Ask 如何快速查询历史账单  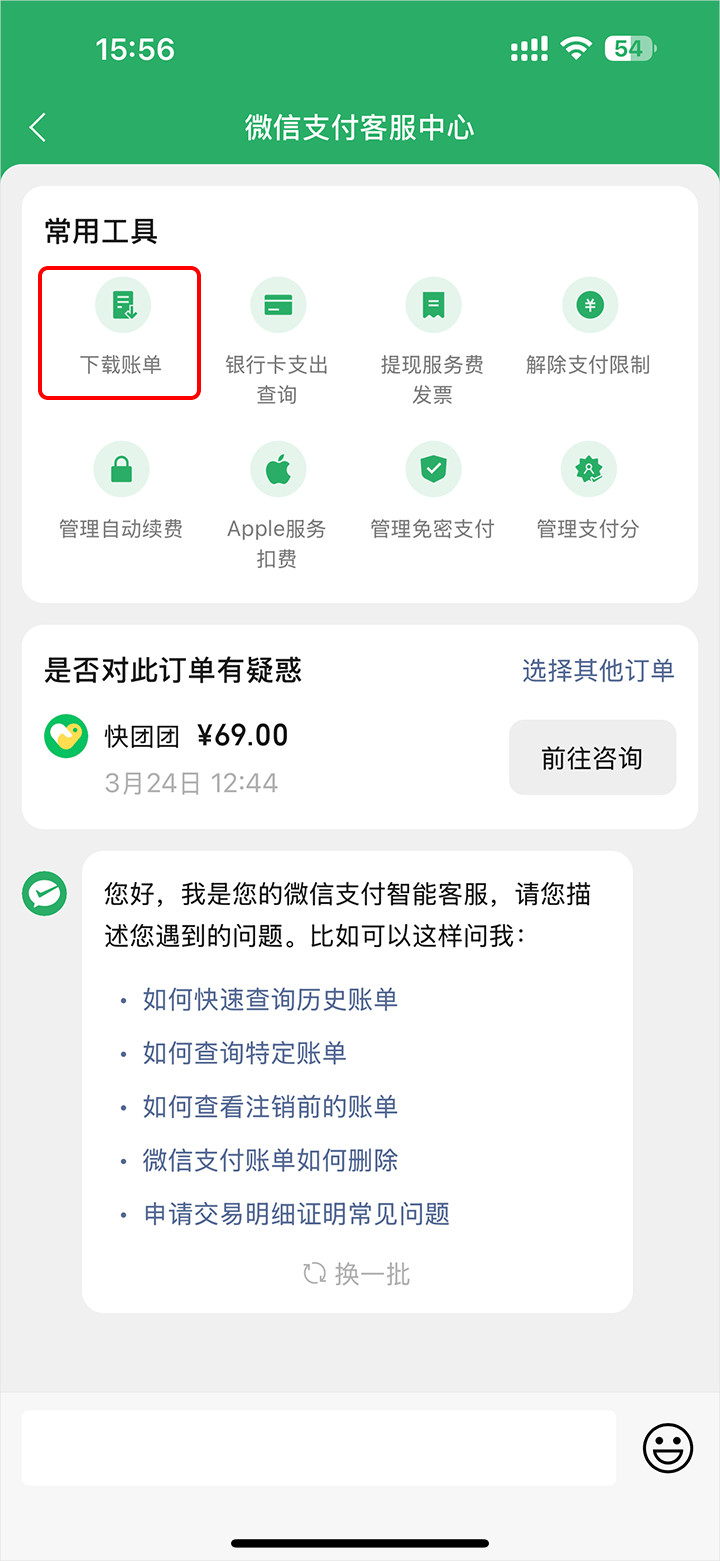(270, 999)
